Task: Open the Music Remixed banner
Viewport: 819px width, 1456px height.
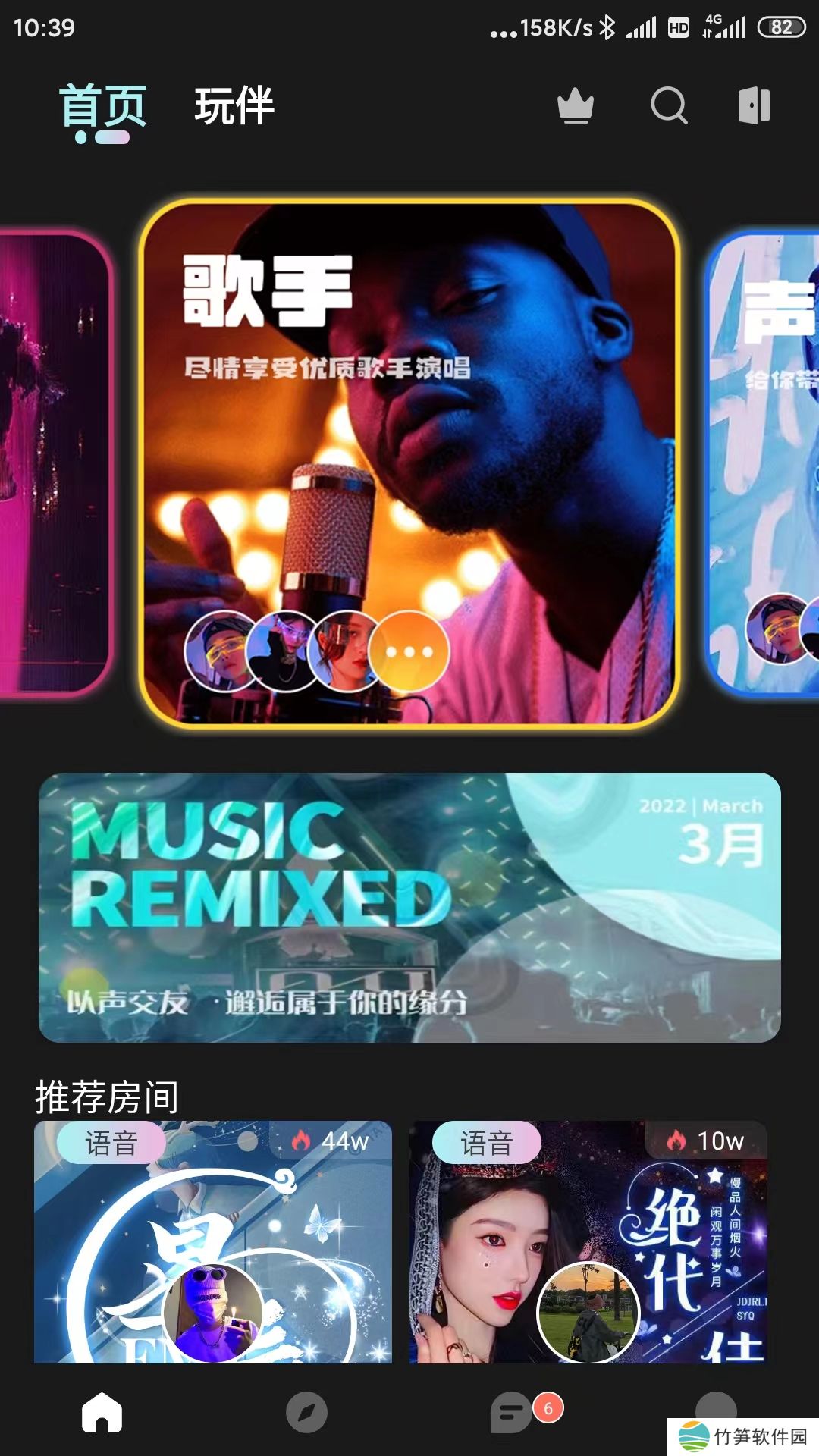Action: [409, 907]
